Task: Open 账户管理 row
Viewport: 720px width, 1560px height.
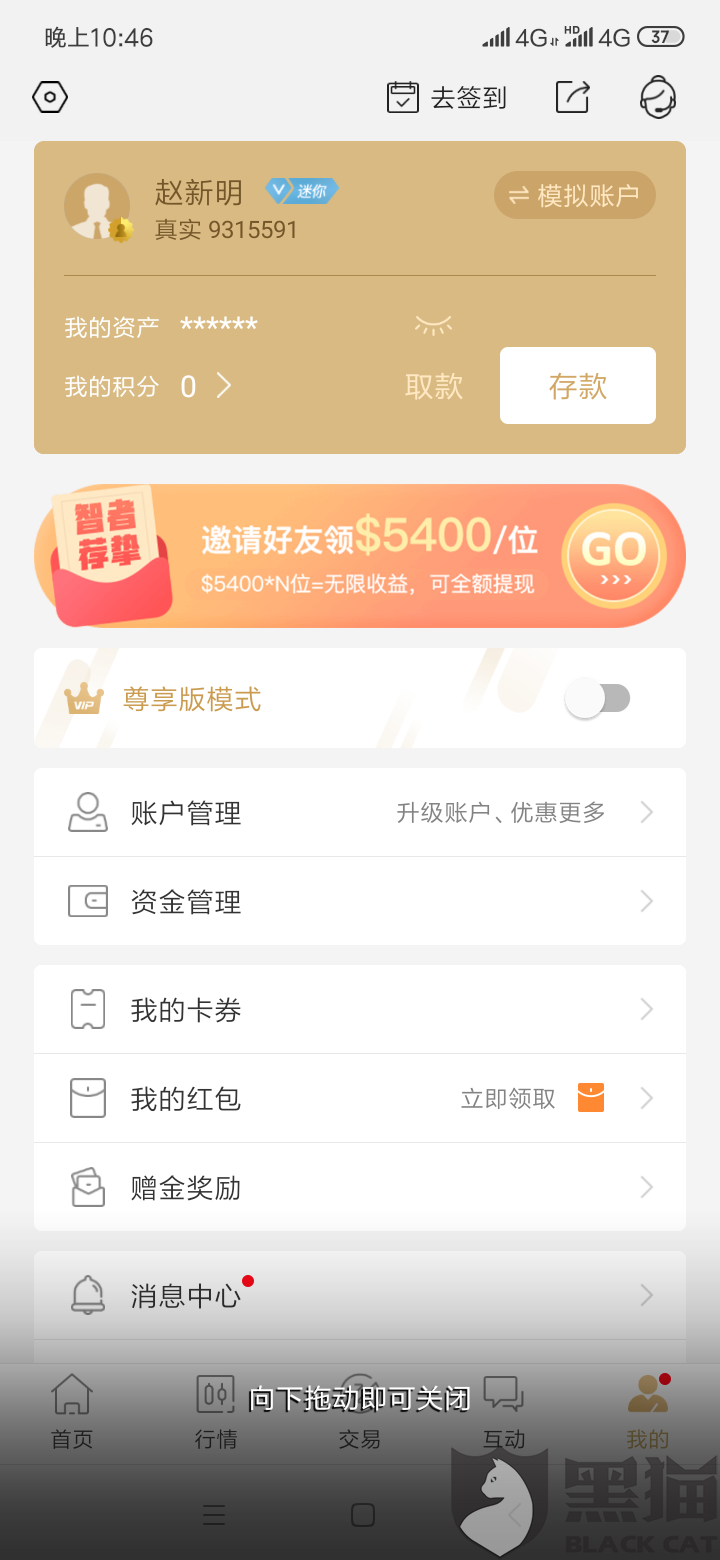Action: (360, 812)
